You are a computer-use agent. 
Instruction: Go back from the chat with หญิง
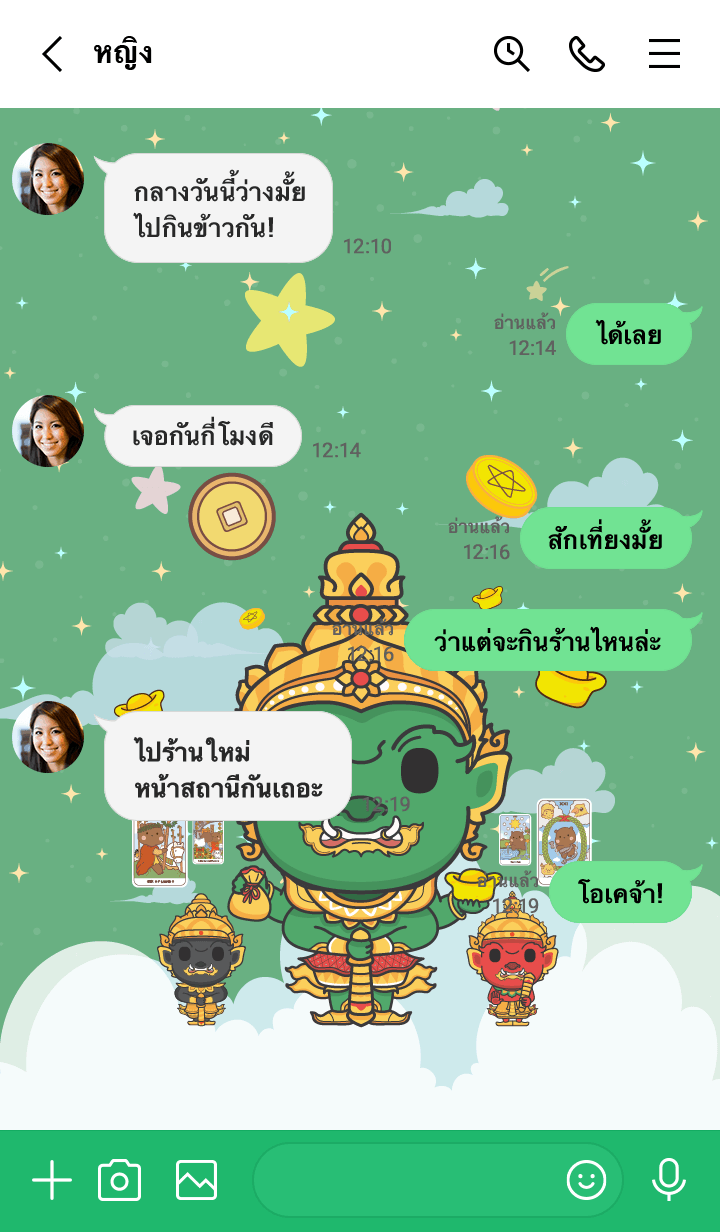(x=52, y=54)
